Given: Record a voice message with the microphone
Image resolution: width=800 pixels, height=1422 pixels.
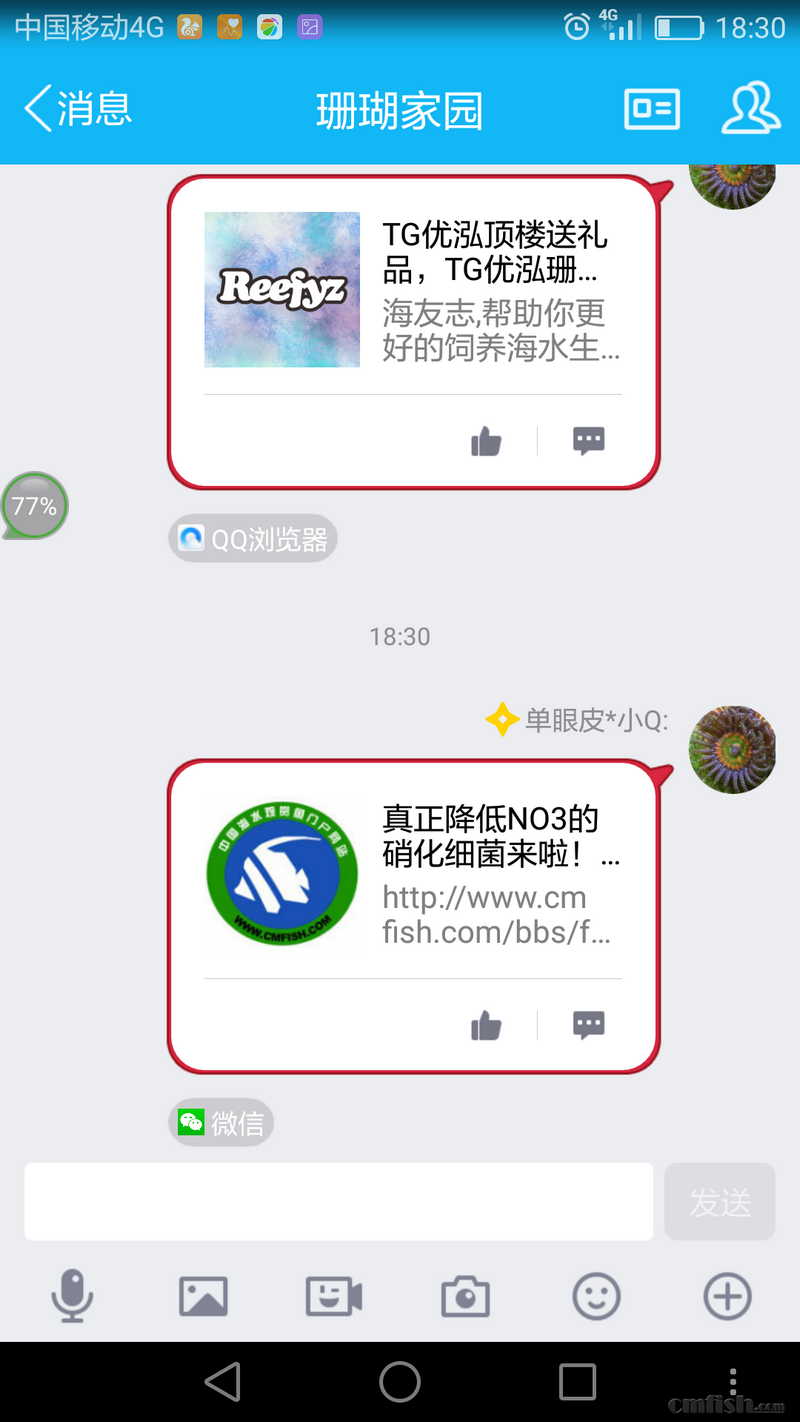Looking at the screenshot, I should pyautogui.click(x=72, y=1297).
